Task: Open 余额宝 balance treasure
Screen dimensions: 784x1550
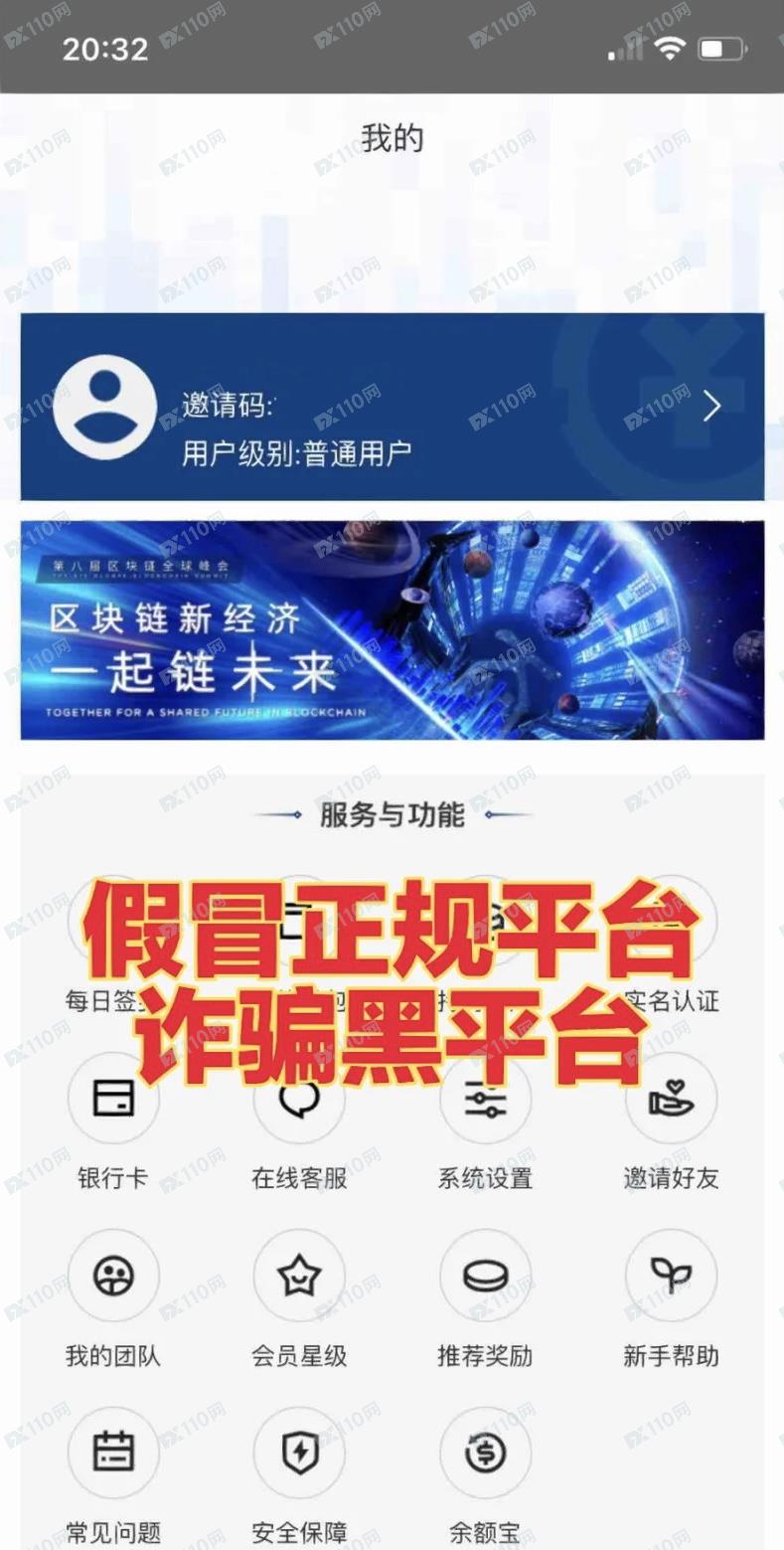Action: (x=485, y=1454)
